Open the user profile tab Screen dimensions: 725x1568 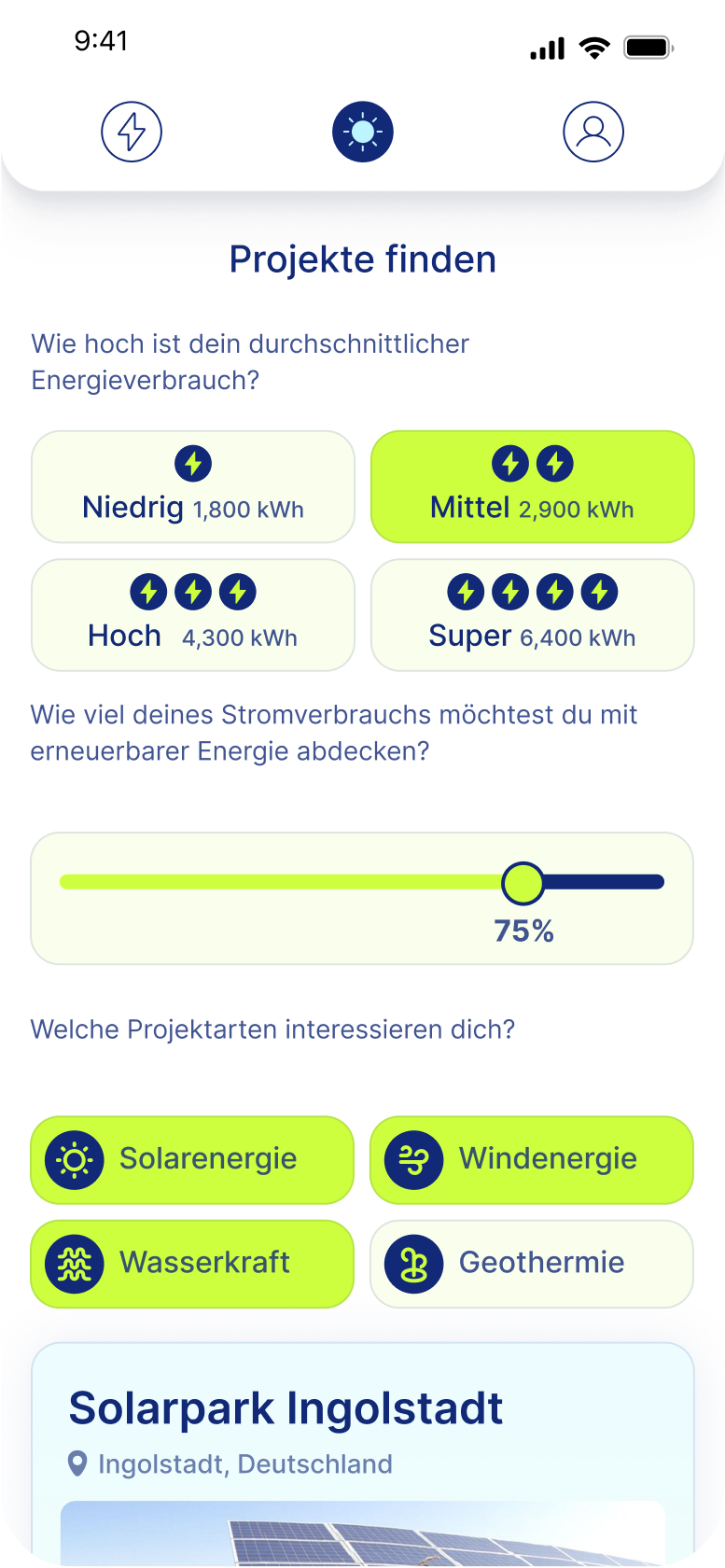593,132
